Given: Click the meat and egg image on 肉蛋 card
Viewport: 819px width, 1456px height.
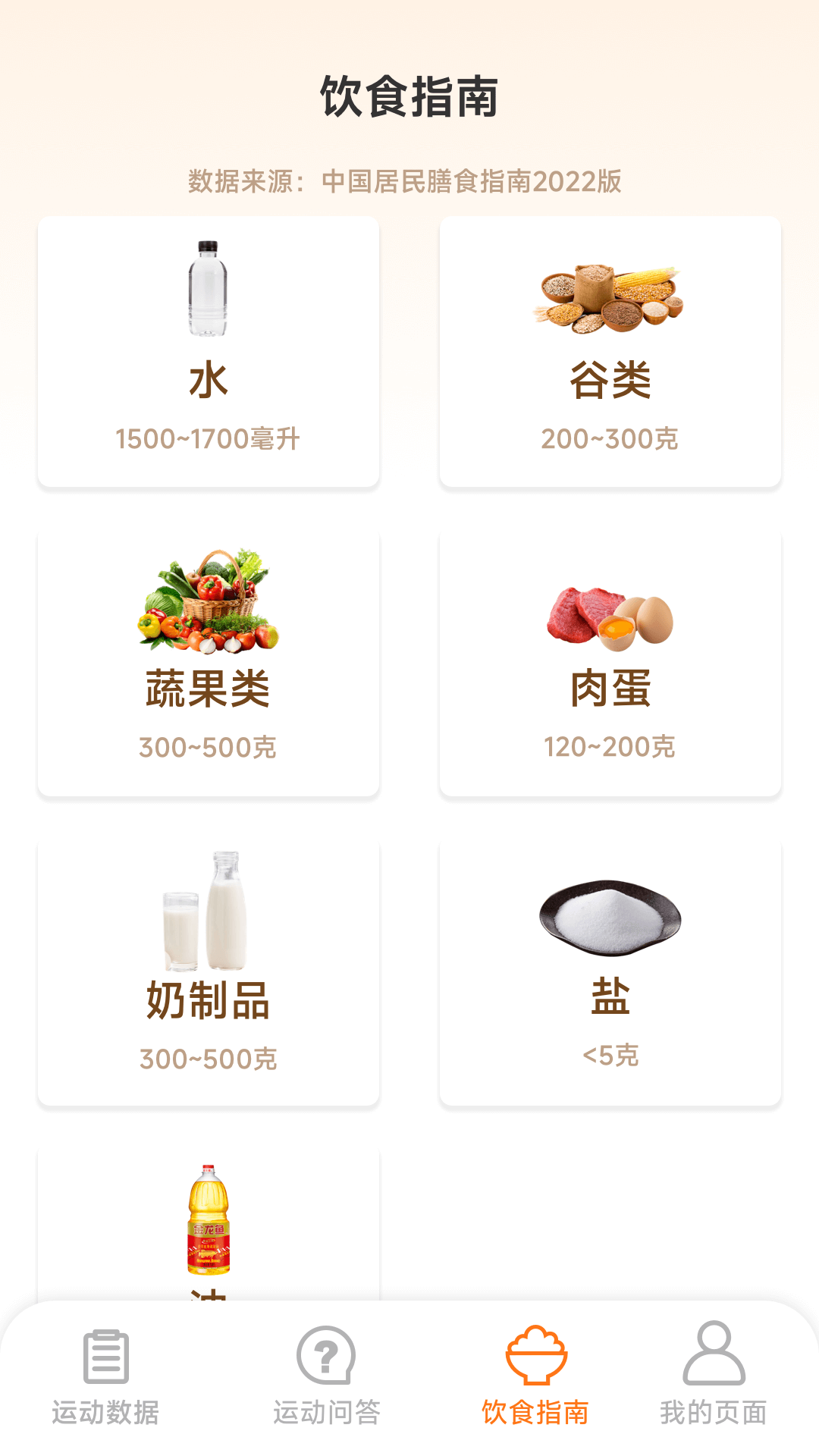Looking at the screenshot, I should 613,618.
